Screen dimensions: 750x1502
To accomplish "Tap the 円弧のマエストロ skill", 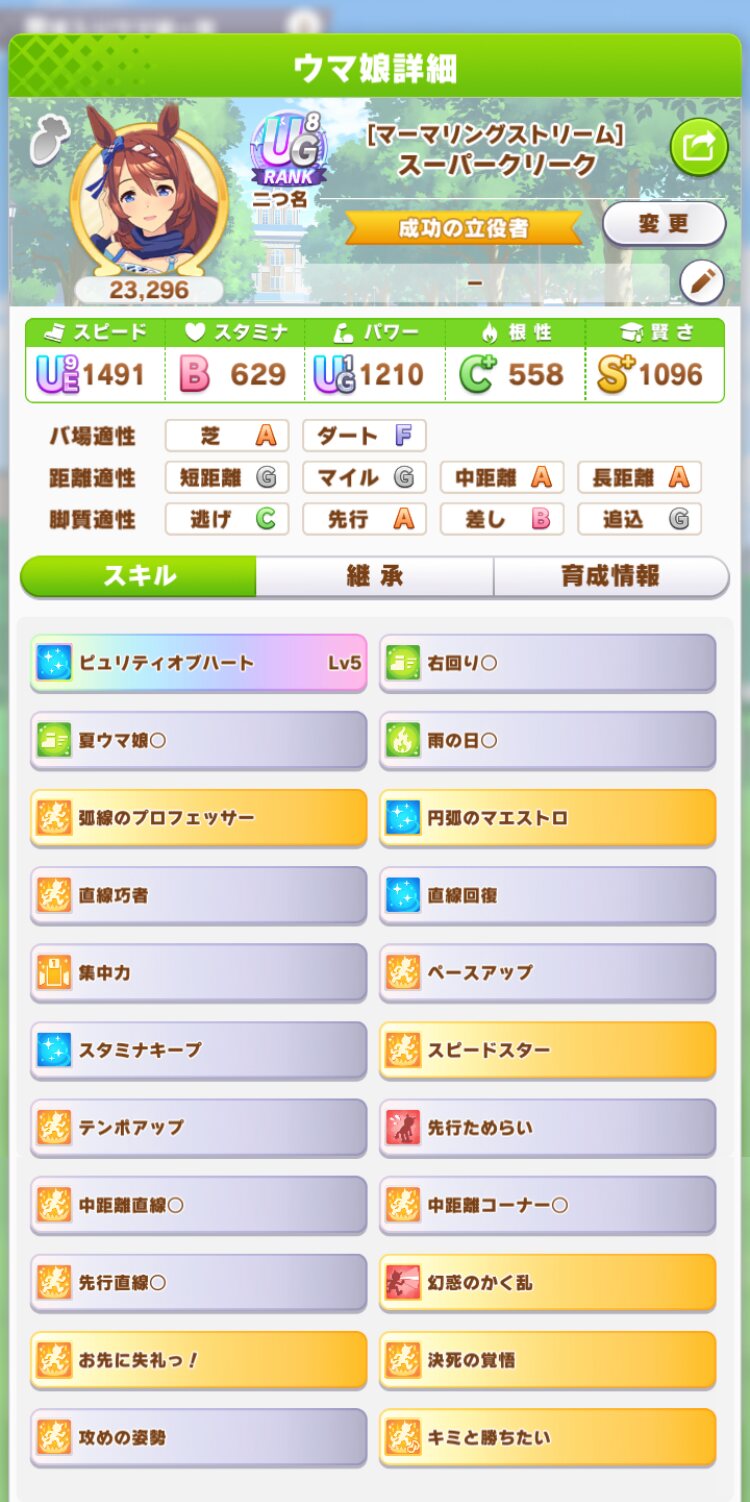I will (x=548, y=818).
